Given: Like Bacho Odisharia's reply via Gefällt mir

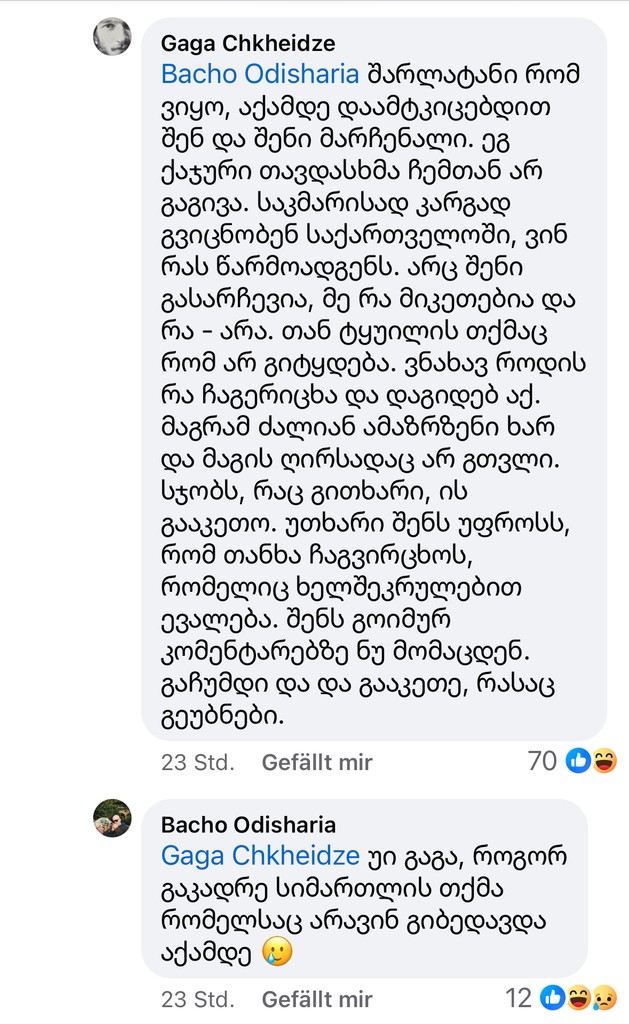Looking at the screenshot, I should tap(317, 999).
